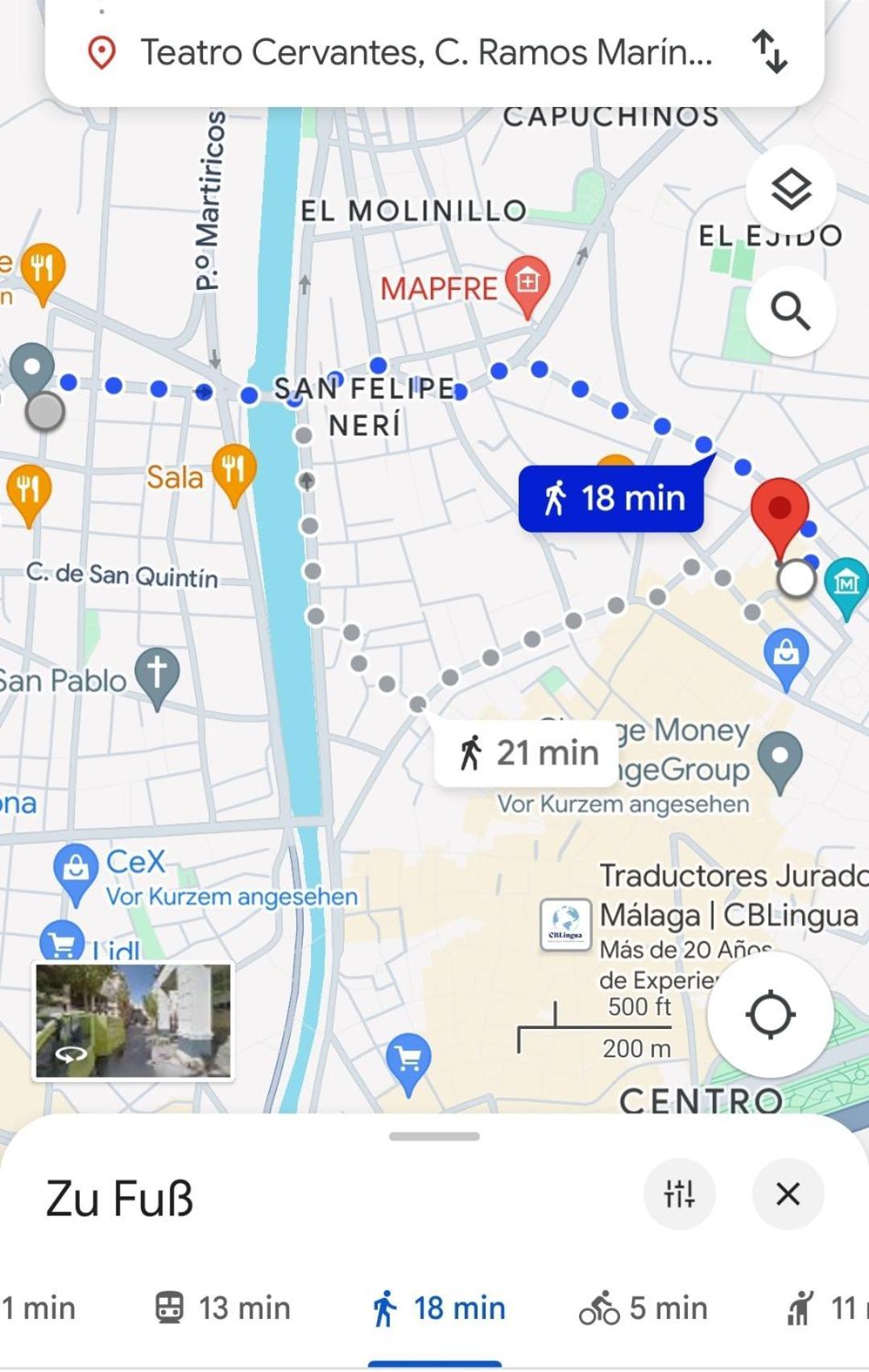Open the route options sliders icon
The image size is (869, 1372).
coord(679,1194)
